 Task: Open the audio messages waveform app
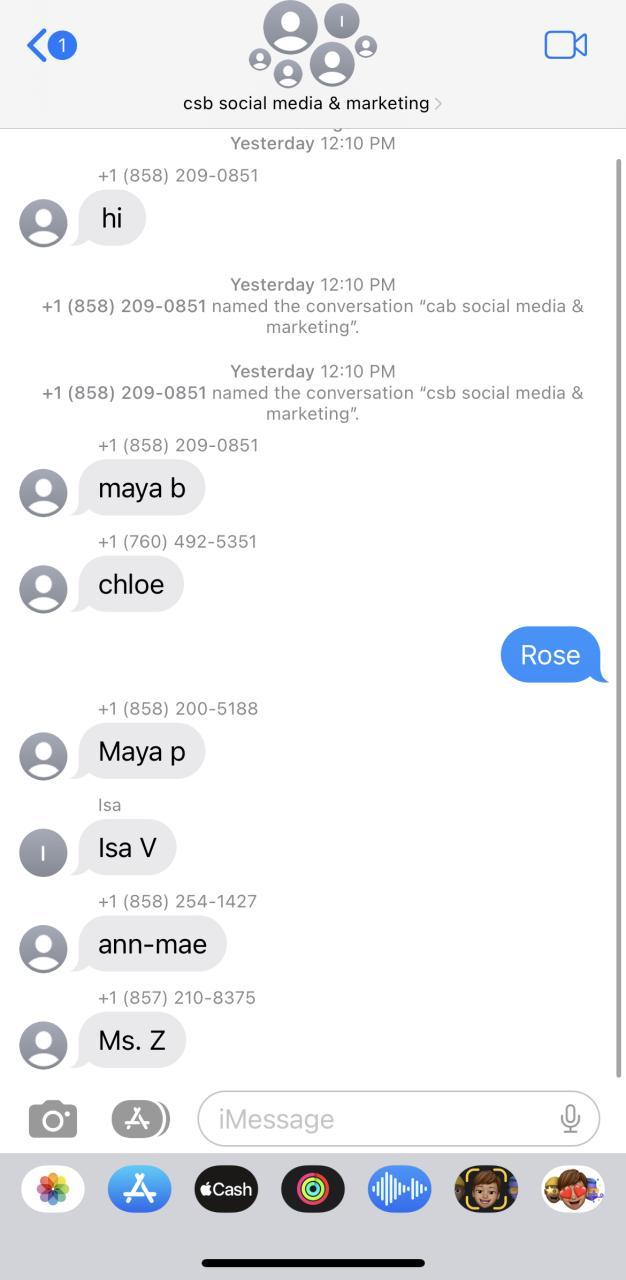point(399,1189)
